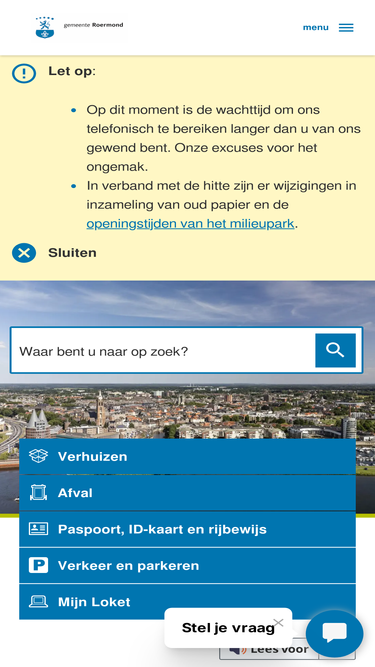Open the hamburger menu
Screen dimensions: 375x667
tap(328, 28)
